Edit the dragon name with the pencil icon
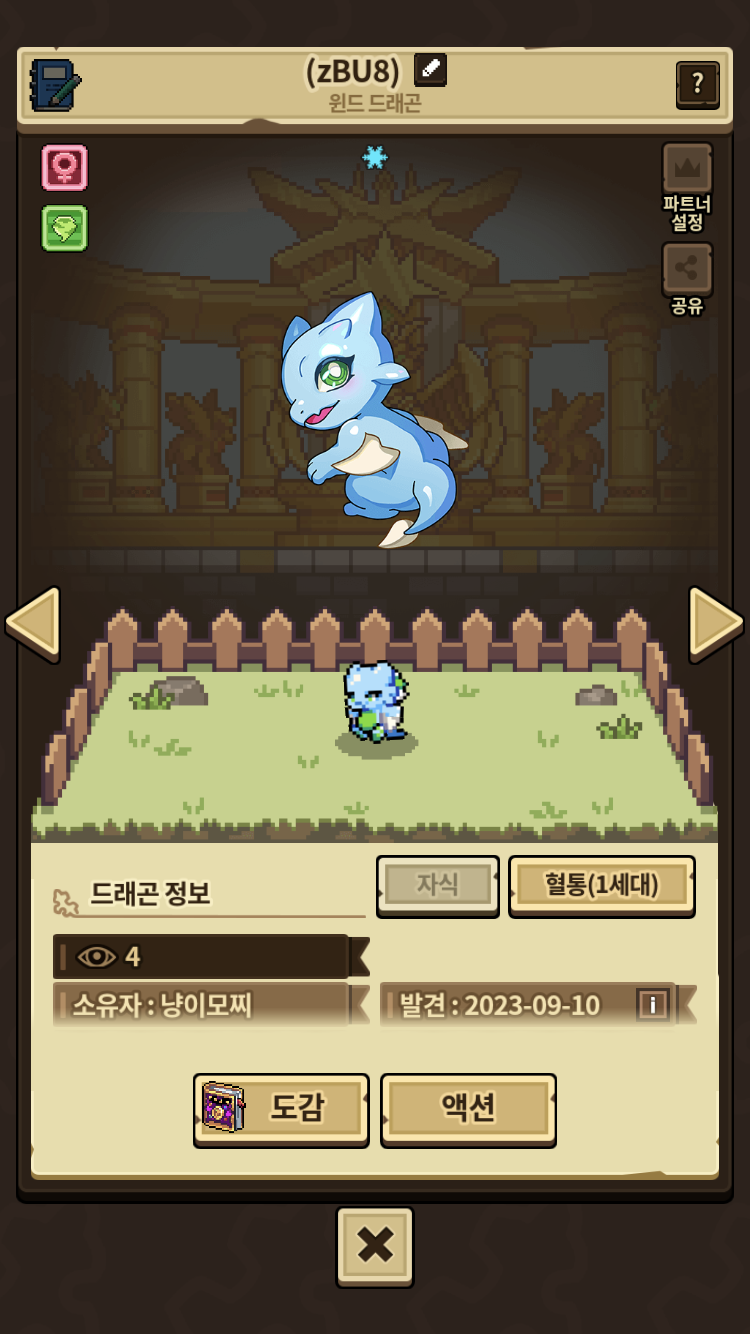This screenshot has width=750, height=1334. click(x=430, y=70)
